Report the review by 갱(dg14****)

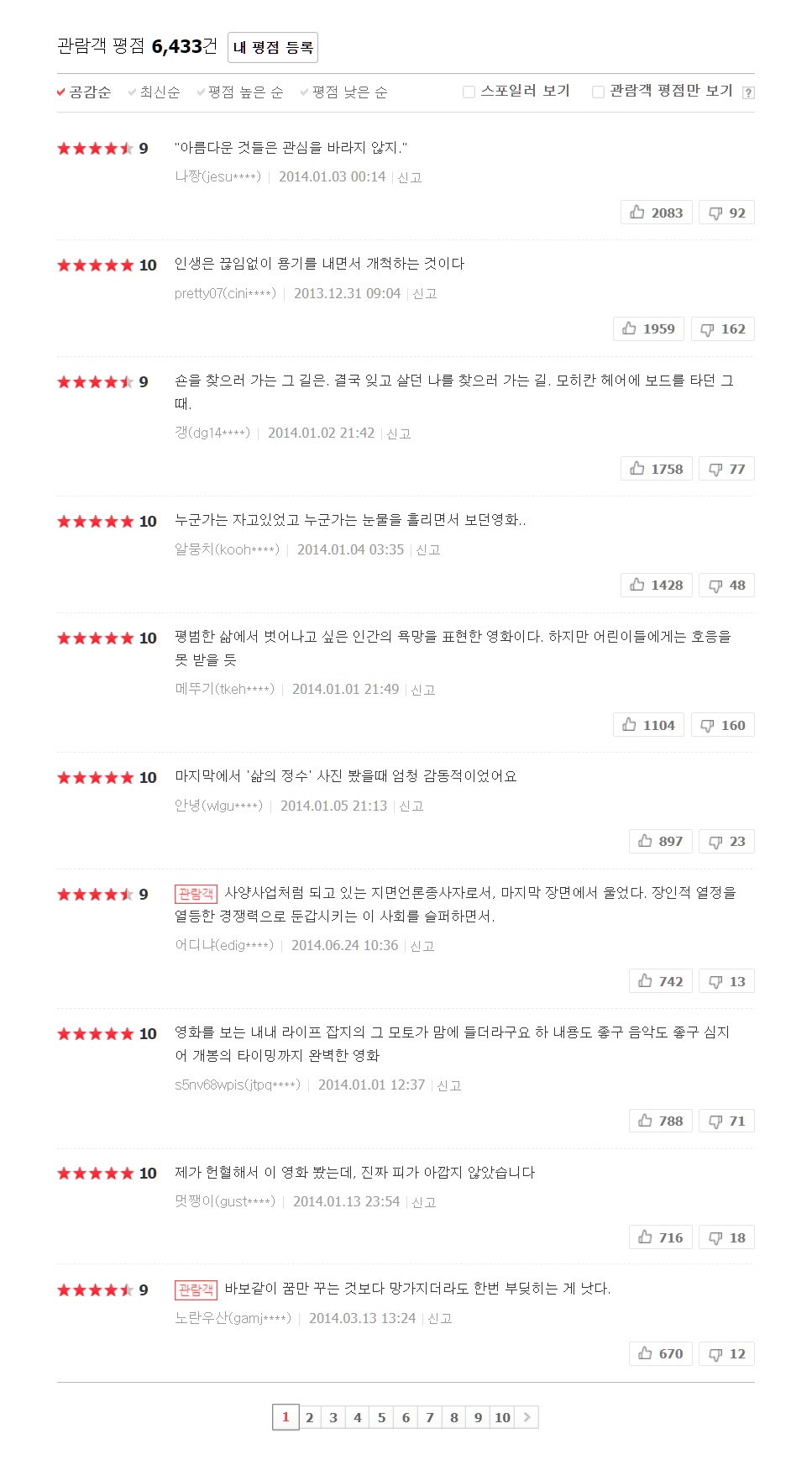399,433
